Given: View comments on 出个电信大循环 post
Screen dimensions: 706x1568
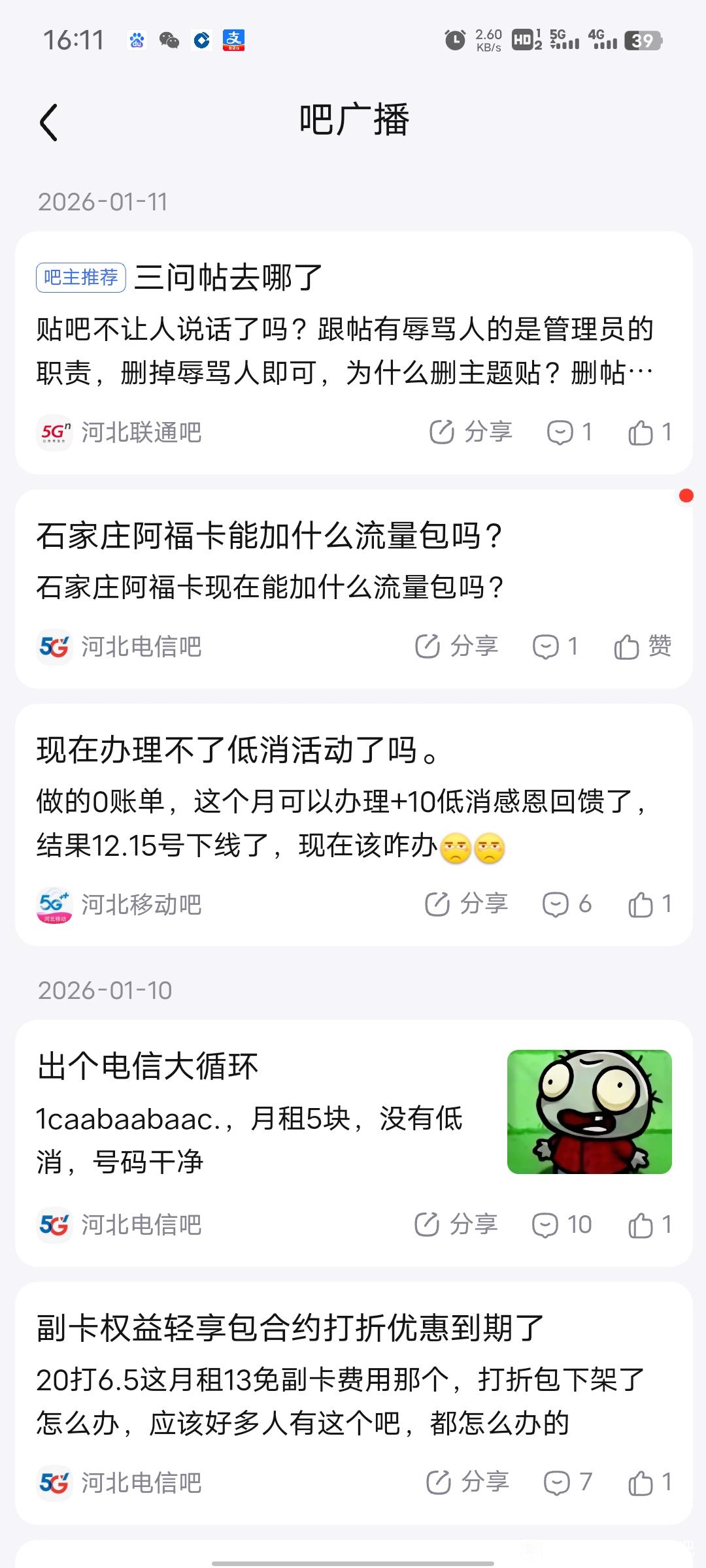Looking at the screenshot, I should 562,1224.
